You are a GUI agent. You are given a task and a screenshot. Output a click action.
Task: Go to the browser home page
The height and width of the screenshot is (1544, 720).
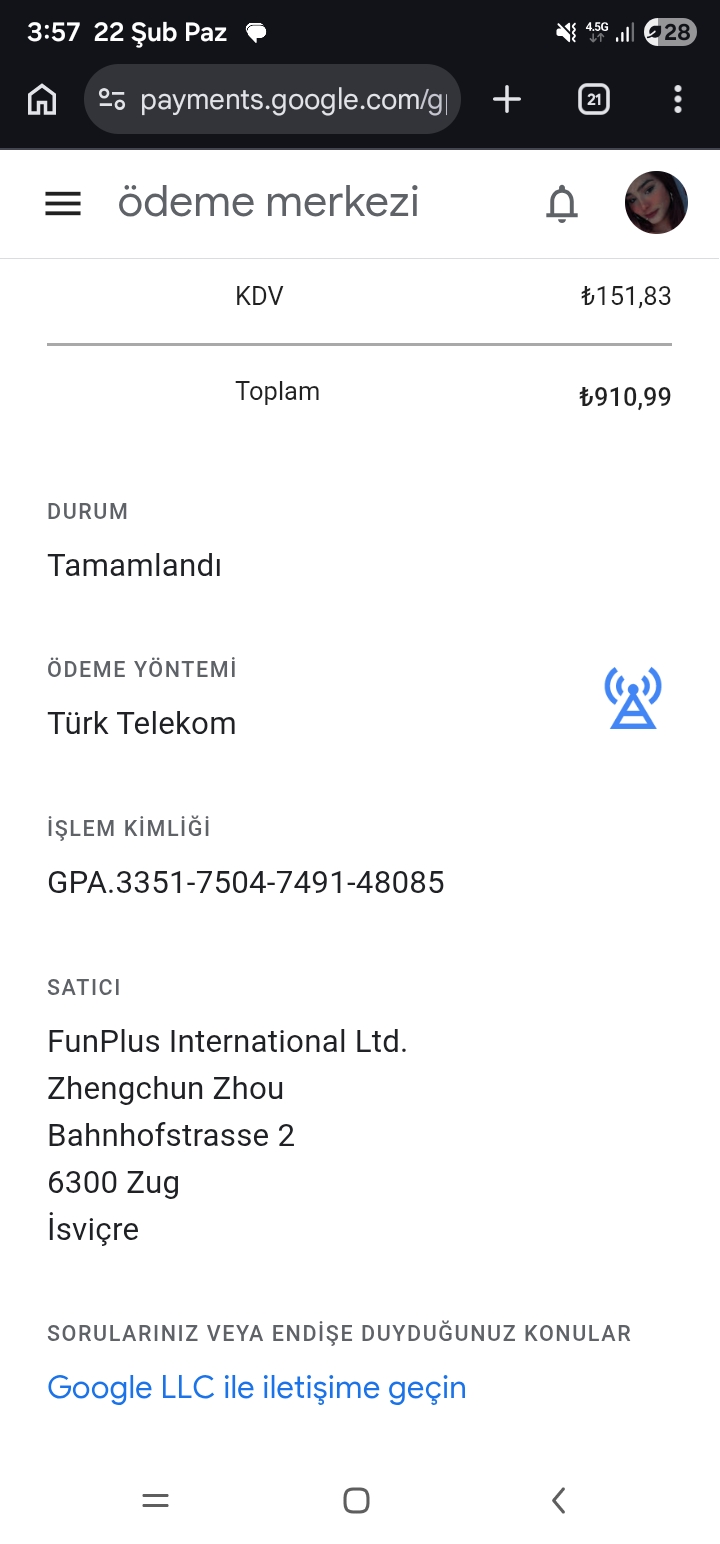tap(42, 99)
